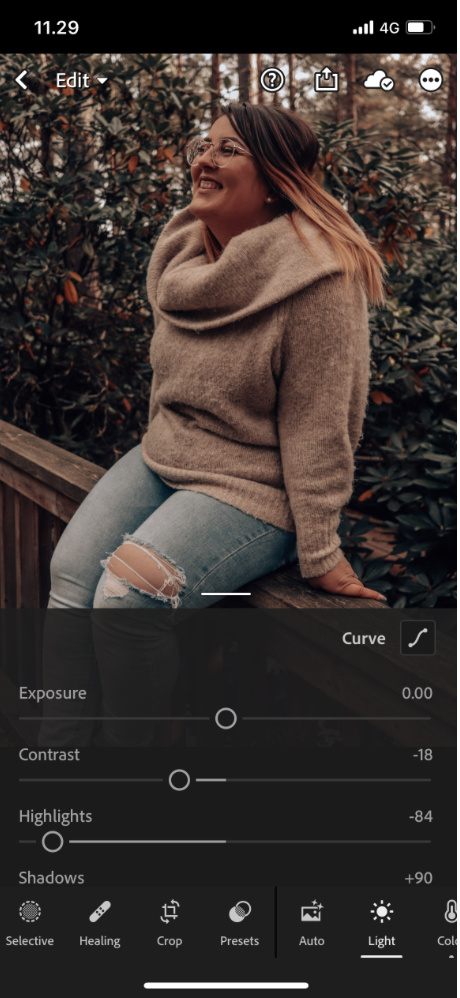Open the Healing tool
The width and height of the screenshot is (460, 998).
click(x=99, y=924)
